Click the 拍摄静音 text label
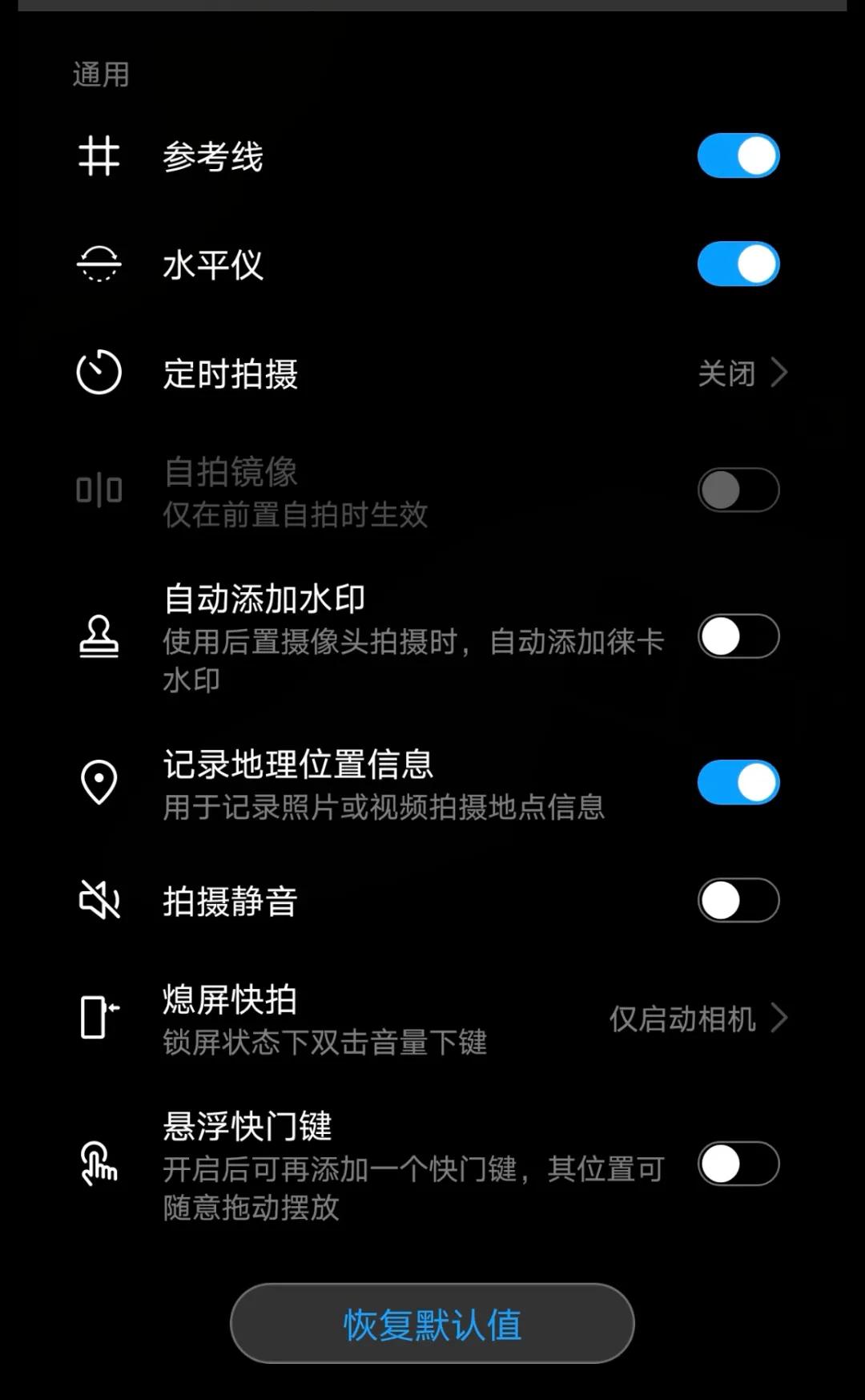The width and height of the screenshot is (865, 1400). (x=228, y=902)
